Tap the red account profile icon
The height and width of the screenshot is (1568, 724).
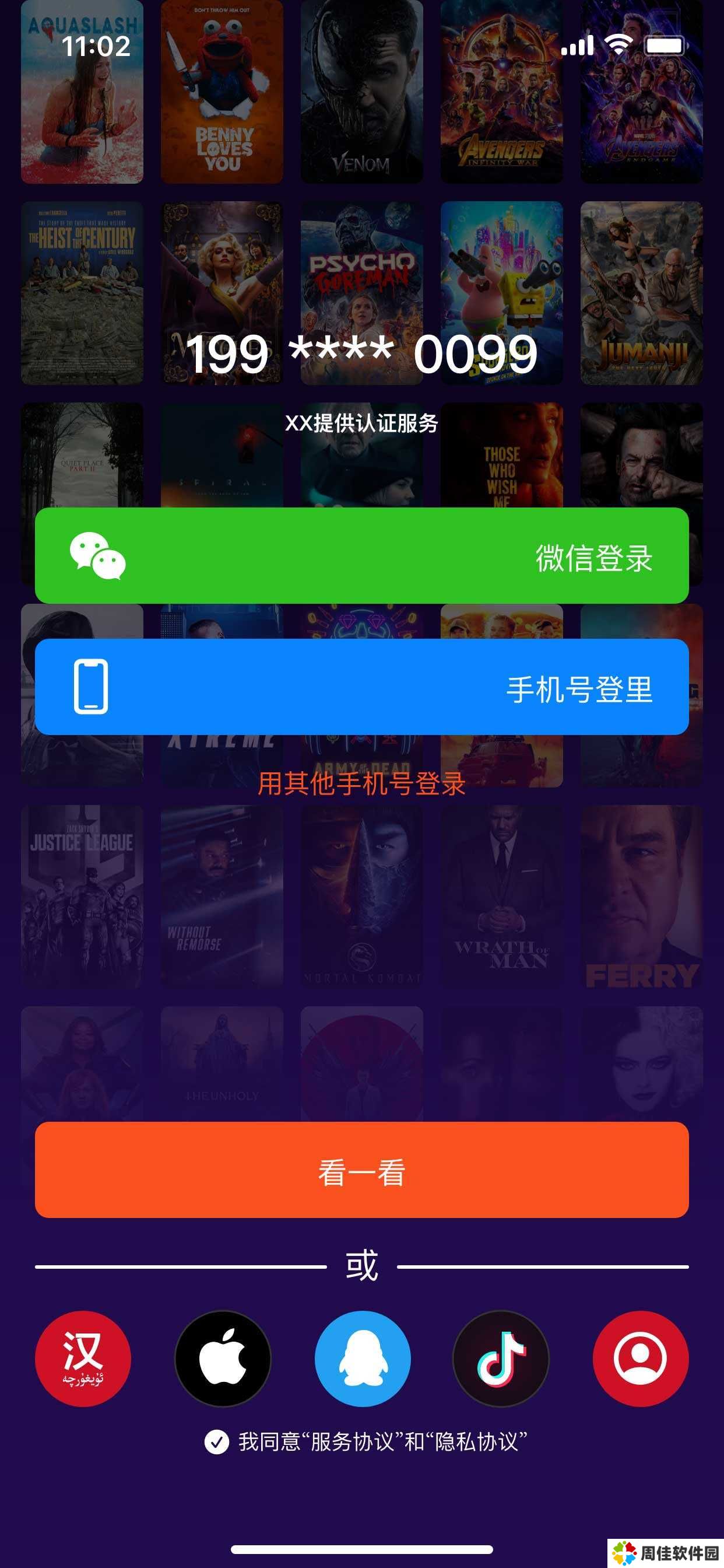[641, 1359]
